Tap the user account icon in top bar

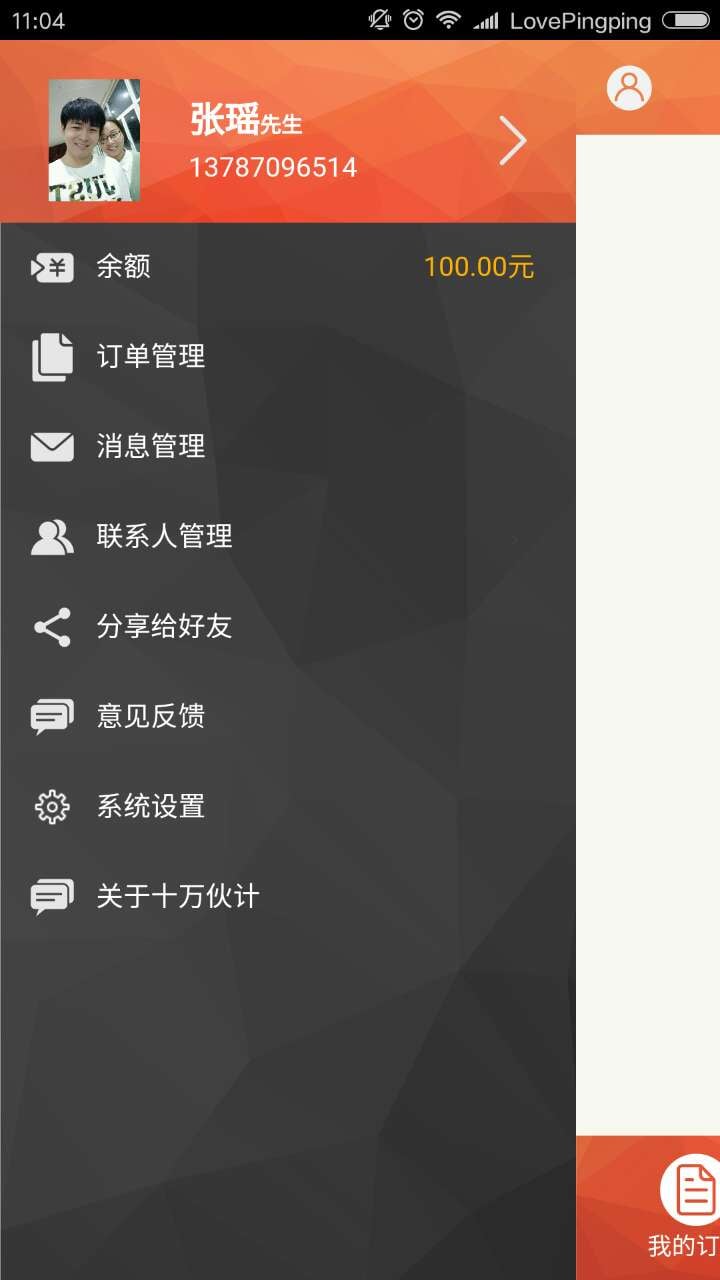[629, 88]
